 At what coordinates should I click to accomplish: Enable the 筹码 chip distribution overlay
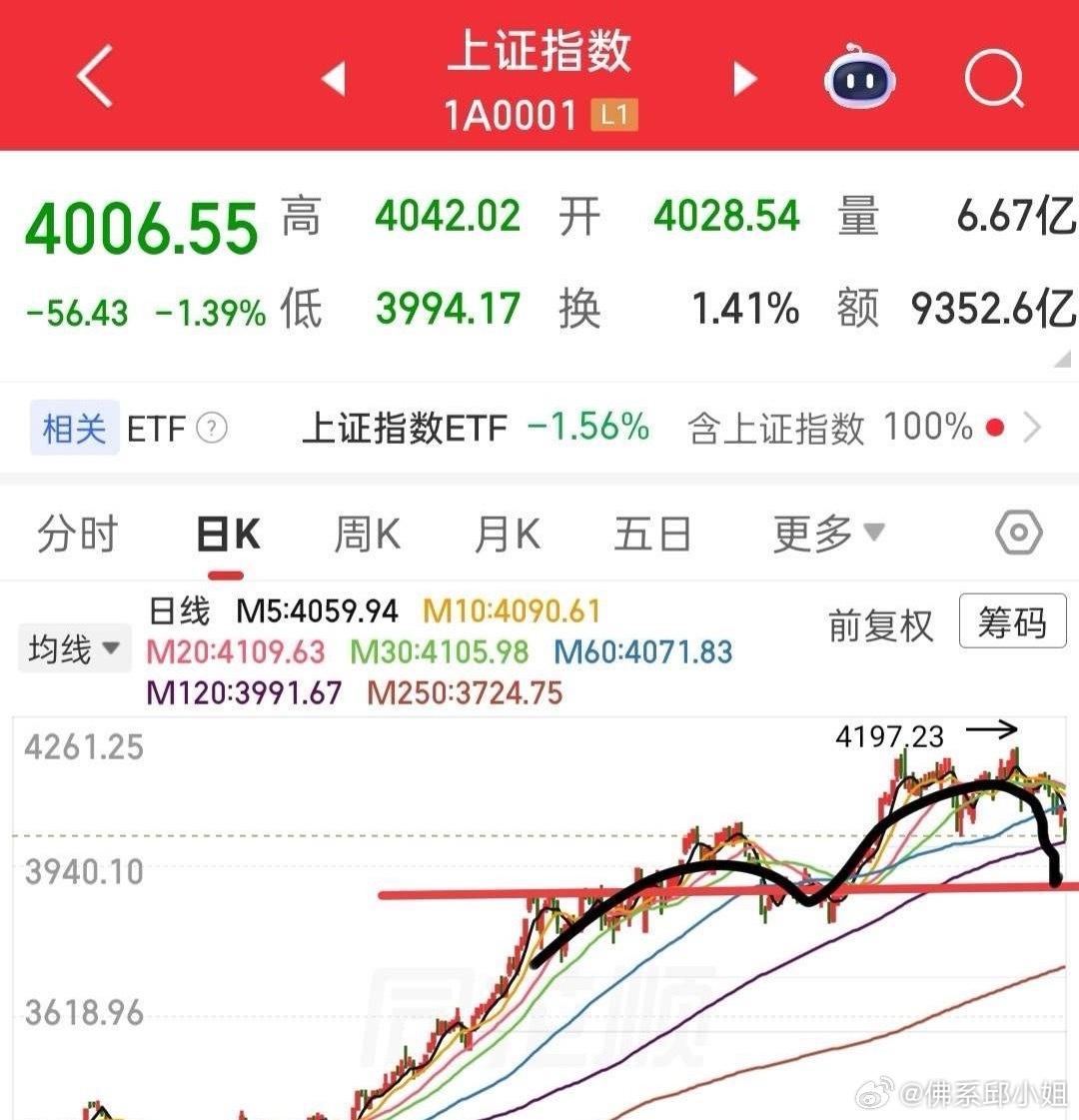pos(1012,622)
